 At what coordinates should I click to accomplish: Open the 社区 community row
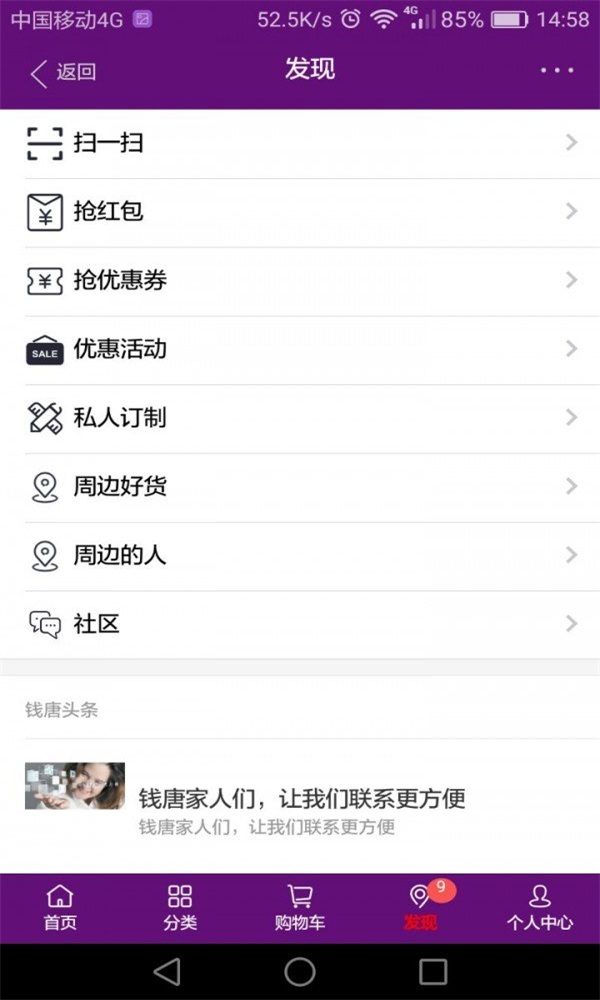click(300, 625)
